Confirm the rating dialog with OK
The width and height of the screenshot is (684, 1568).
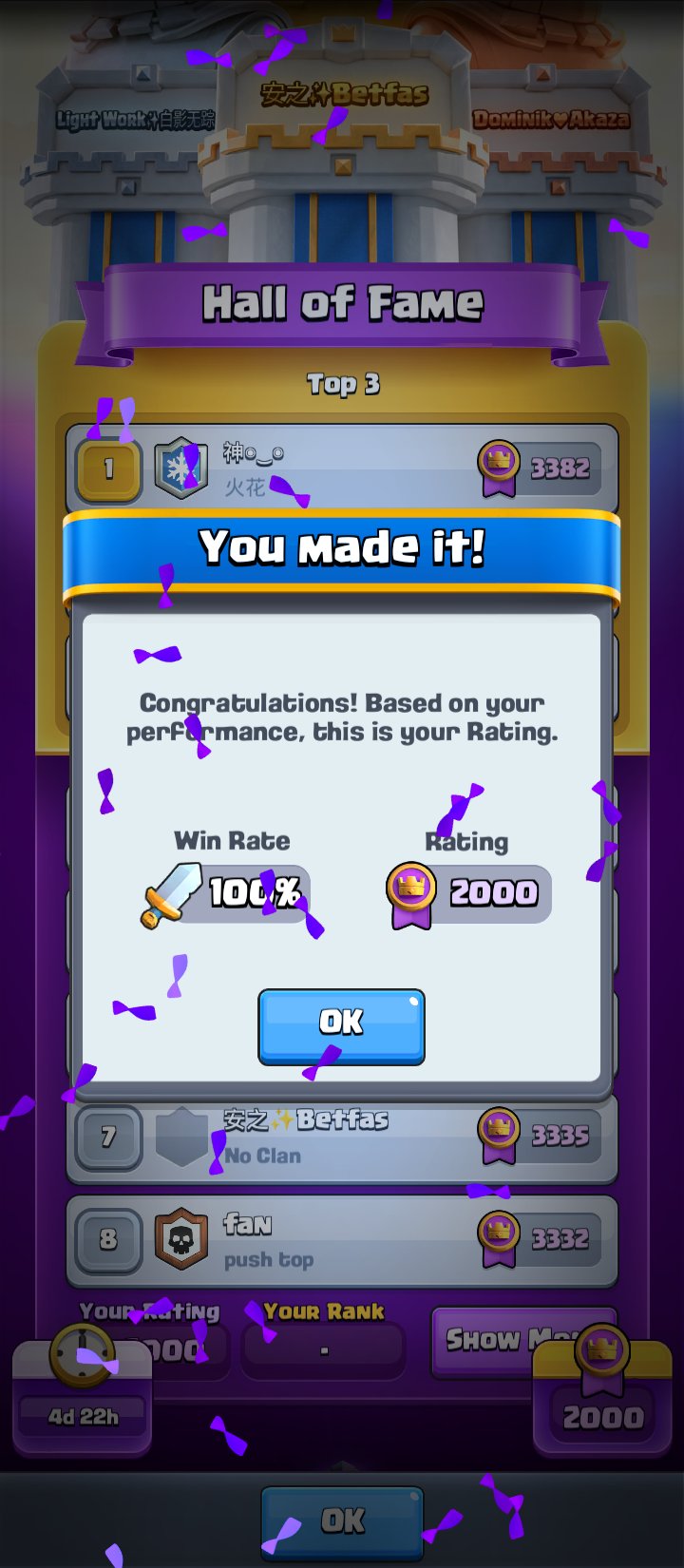pyautogui.click(x=341, y=1024)
